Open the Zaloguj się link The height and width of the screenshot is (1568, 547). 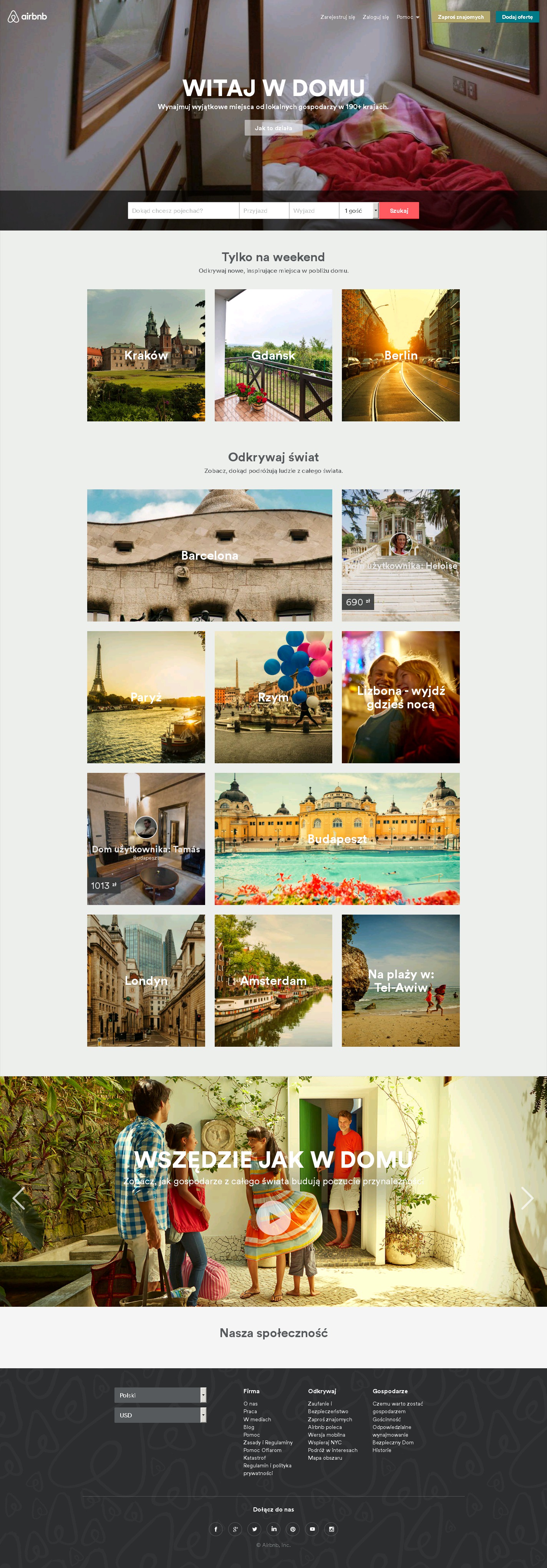[x=375, y=17]
